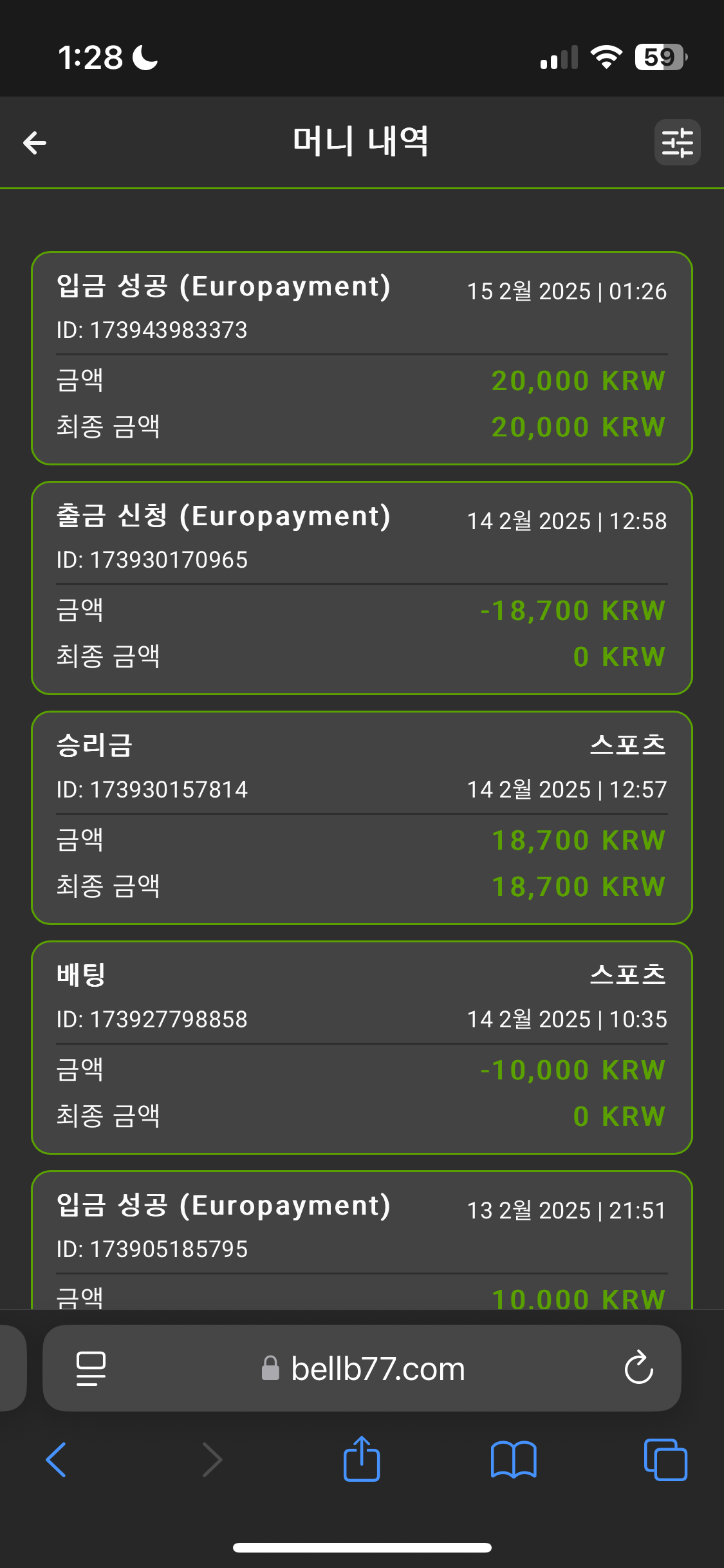This screenshot has width=724, height=1568.
Task: Navigate back in Safari toolbar
Action: 57,1460
